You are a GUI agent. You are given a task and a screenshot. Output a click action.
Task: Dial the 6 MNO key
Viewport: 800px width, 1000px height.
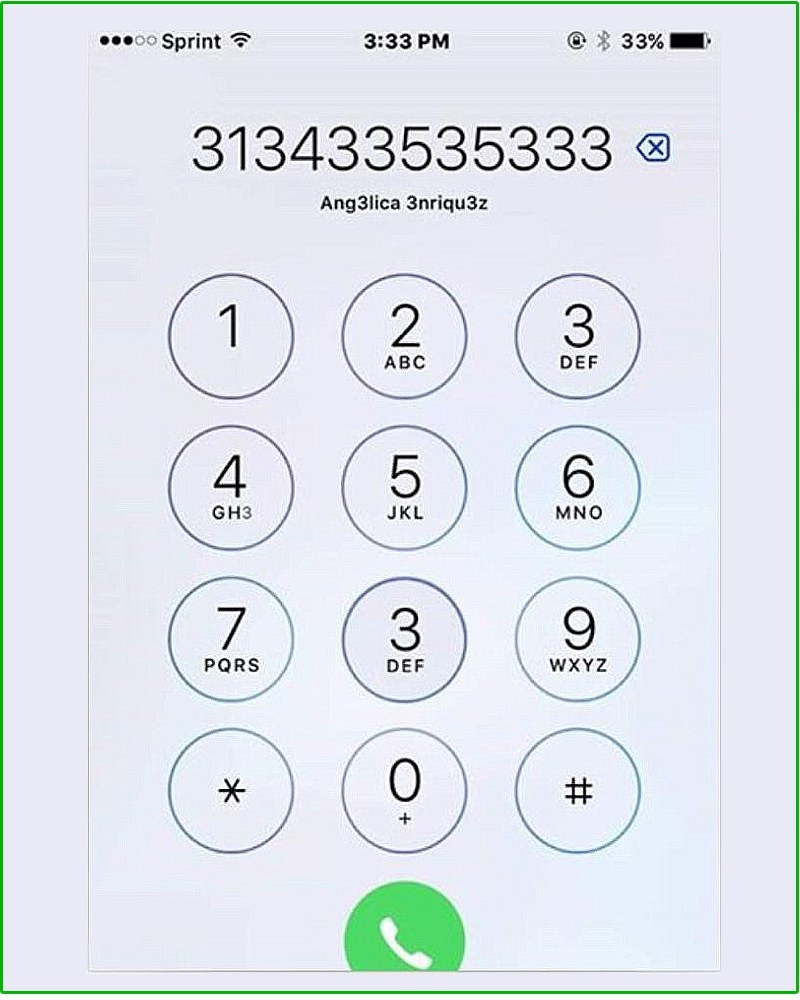pos(578,488)
